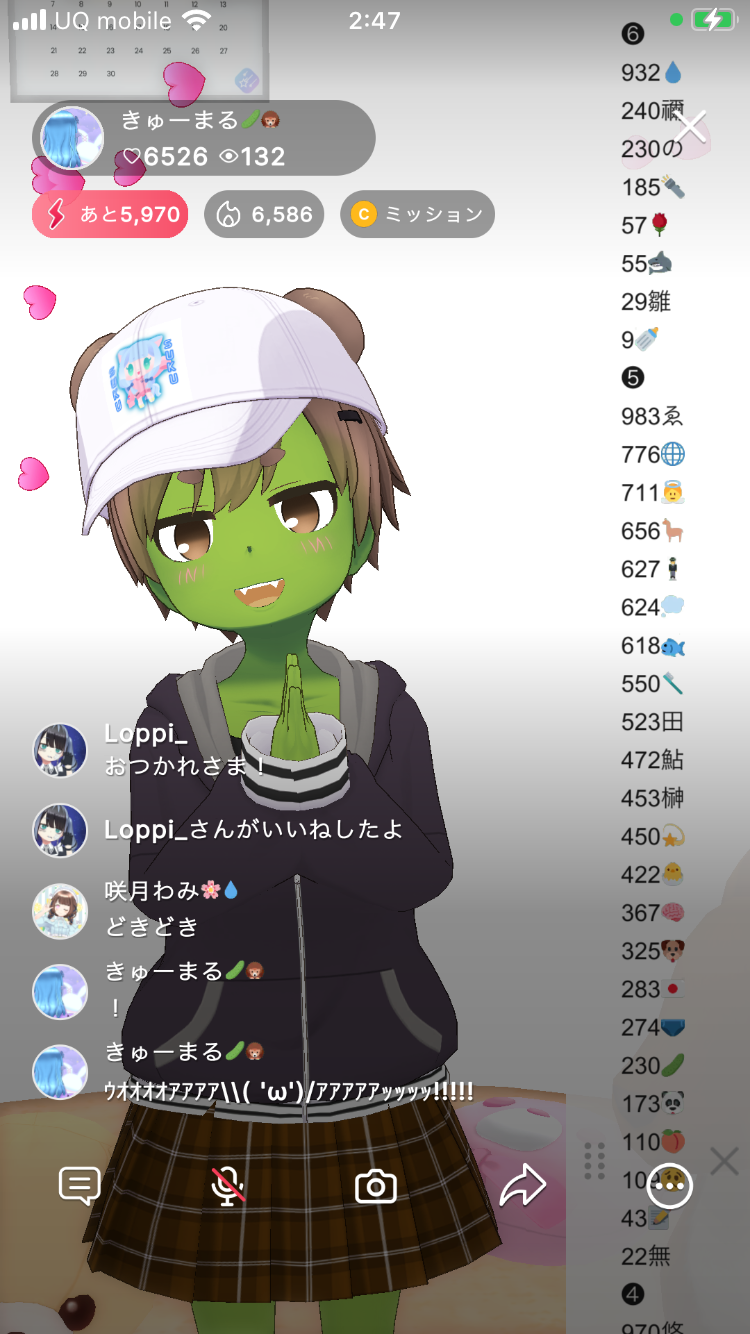Viewport: 750px width, 1334px height.
Task: Open Loppi_'s avatar on おつかれさま comment
Action: tap(60, 750)
